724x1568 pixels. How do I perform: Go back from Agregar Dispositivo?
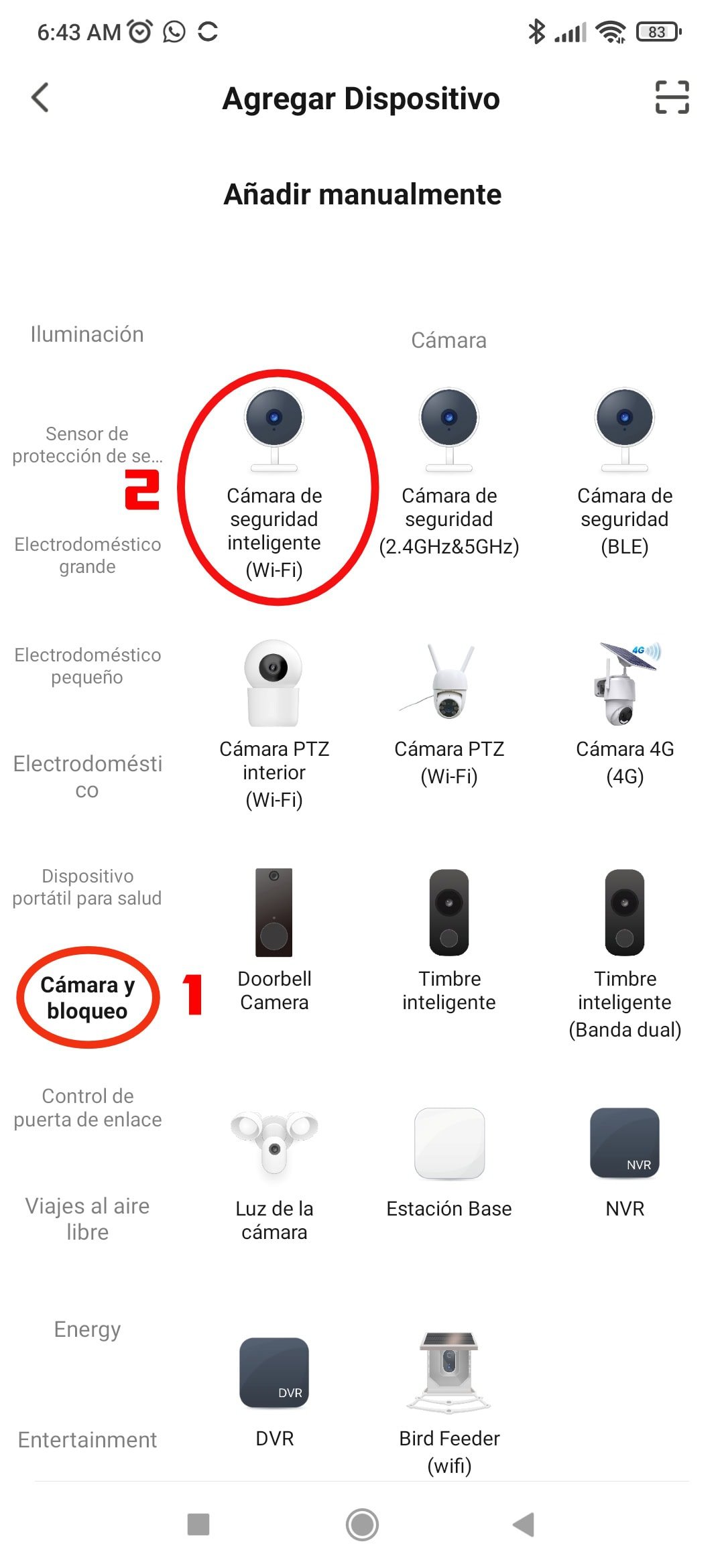[40, 98]
